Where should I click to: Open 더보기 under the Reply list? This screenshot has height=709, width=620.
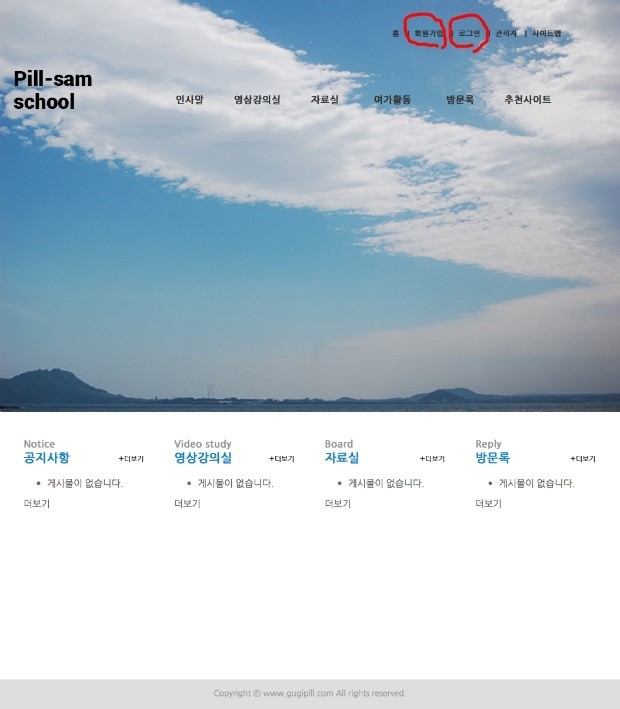[488, 504]
